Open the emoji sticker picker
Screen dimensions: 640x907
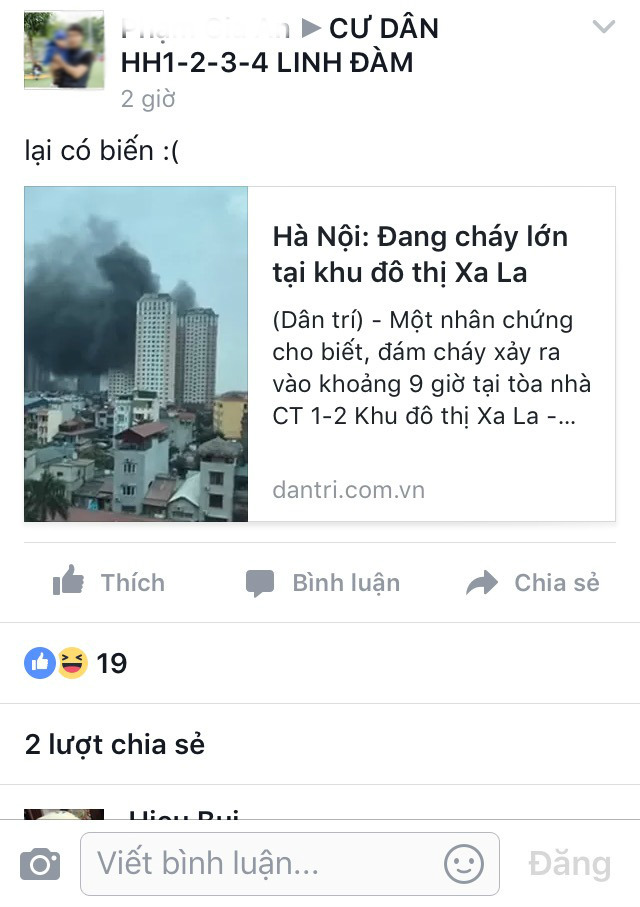tap(463, 864)
